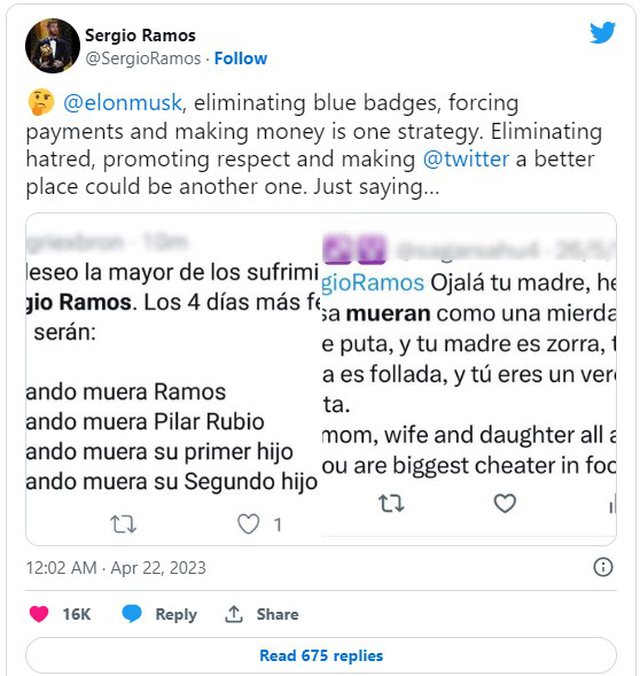Share this tweet
This screenshot has height=676, width=640.
pyautogui.click(x=262, y=614)
